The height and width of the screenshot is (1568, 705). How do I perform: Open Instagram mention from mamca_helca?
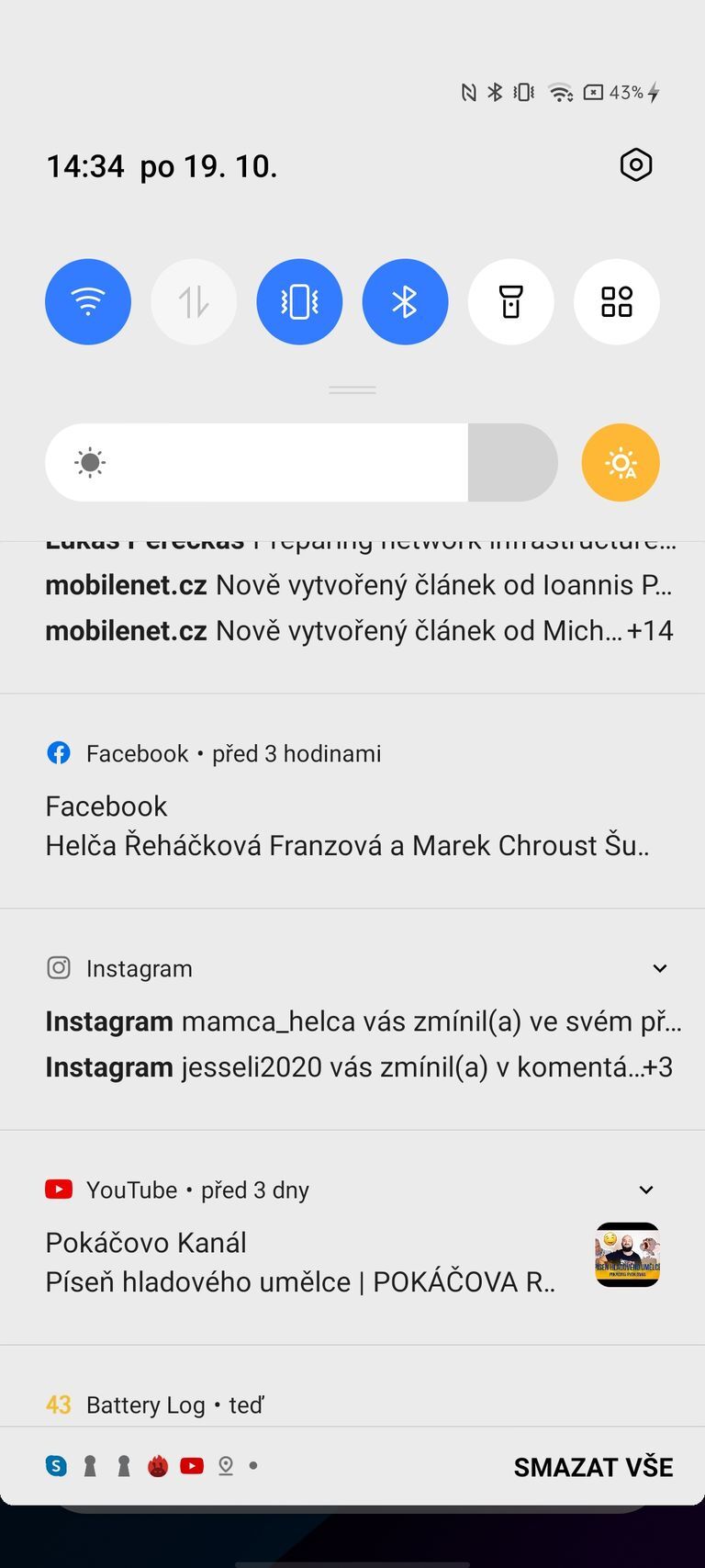coord(362,1021)
